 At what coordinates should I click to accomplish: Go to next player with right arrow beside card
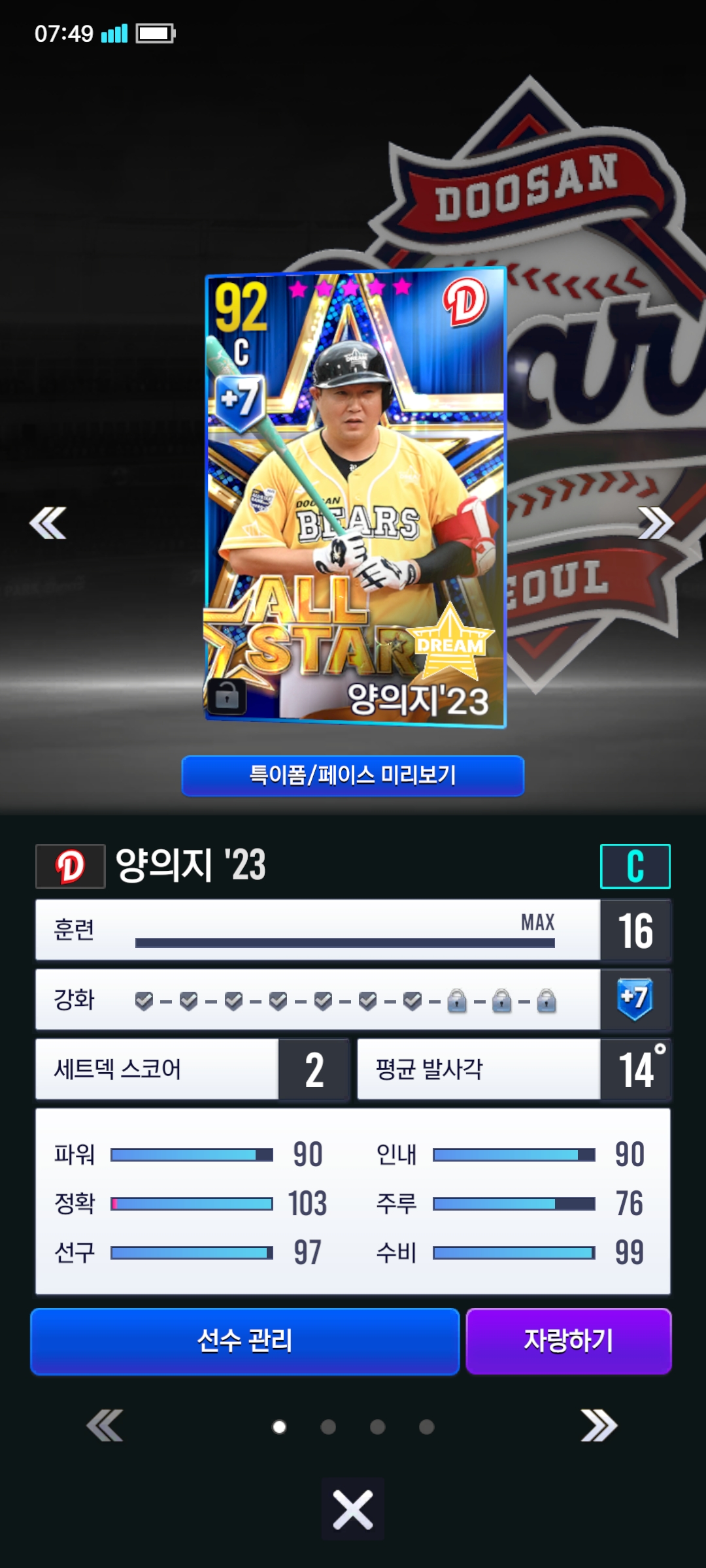tap(656, 523)
